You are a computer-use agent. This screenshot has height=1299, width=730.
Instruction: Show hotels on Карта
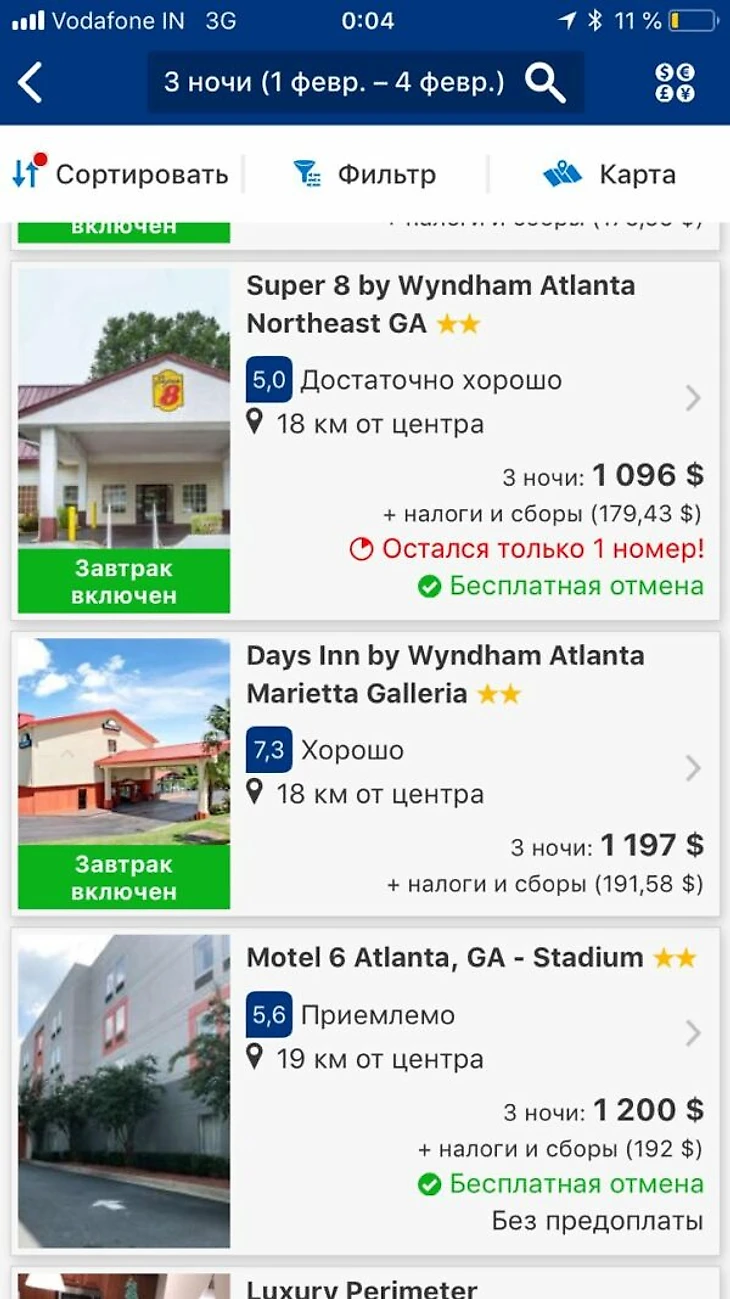pos(610,174)
